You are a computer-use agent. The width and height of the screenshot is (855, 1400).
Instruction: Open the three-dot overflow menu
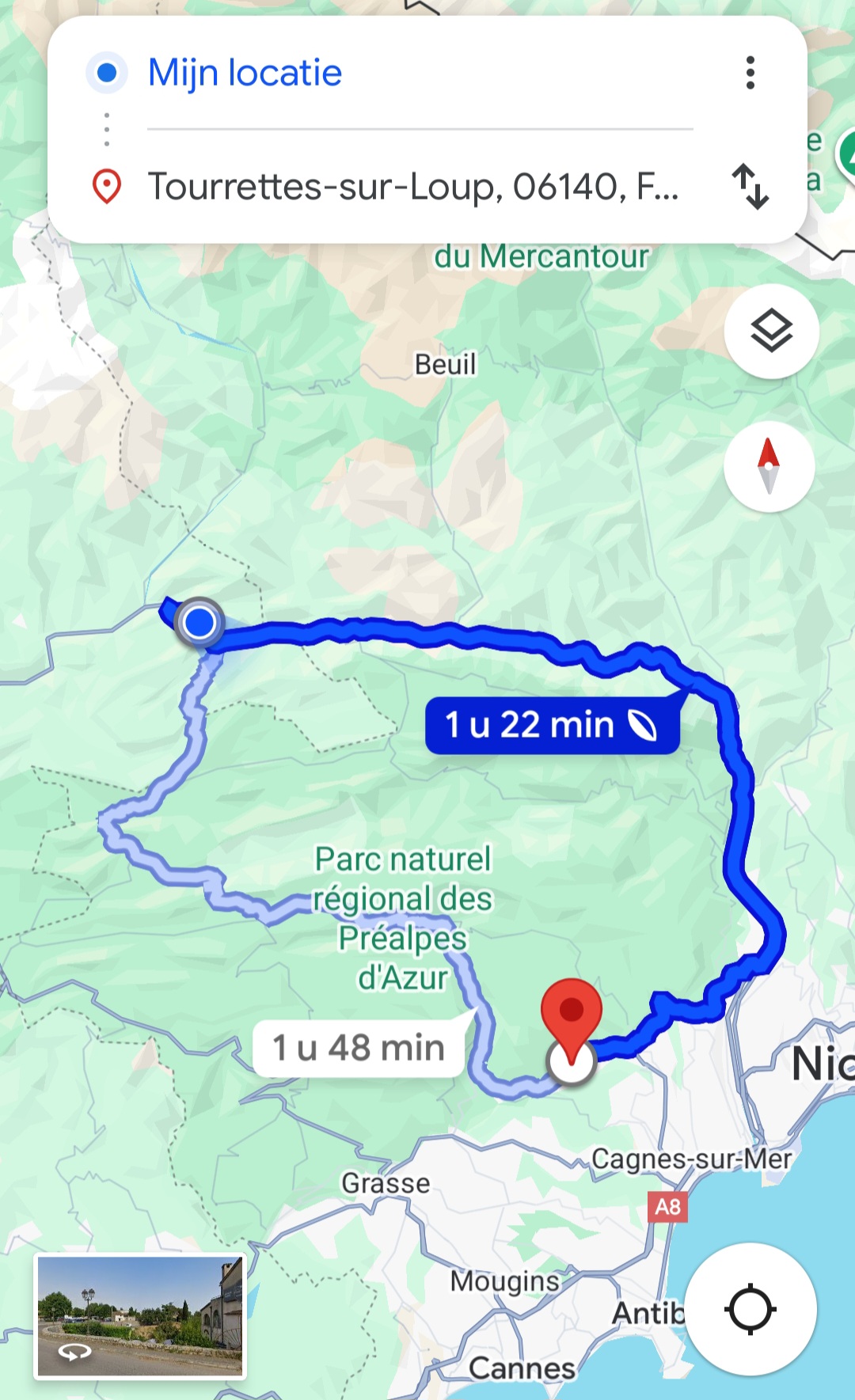(x=750, y=73)
